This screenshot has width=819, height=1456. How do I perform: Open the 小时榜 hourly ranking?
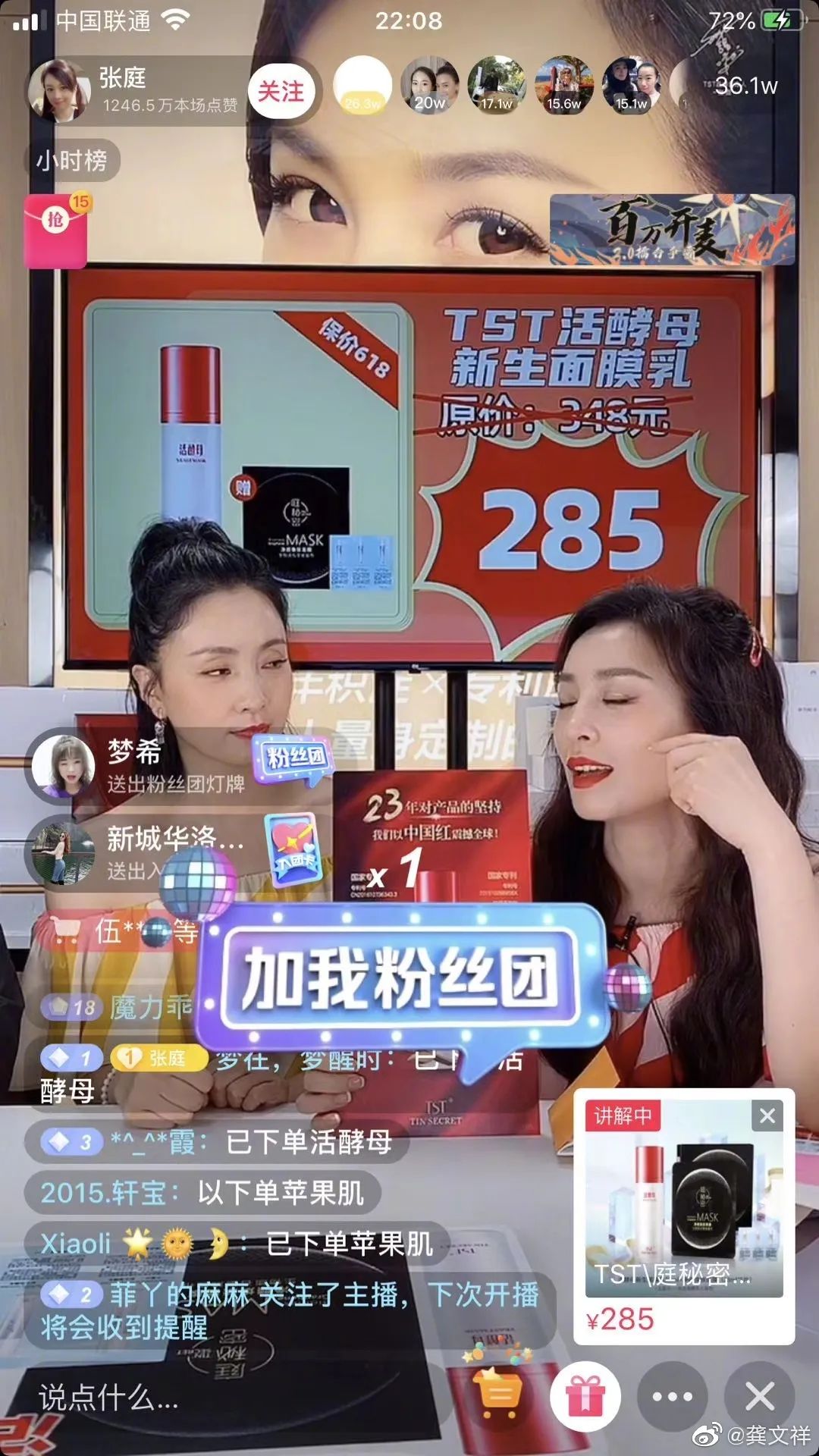(x=72, y=162)
